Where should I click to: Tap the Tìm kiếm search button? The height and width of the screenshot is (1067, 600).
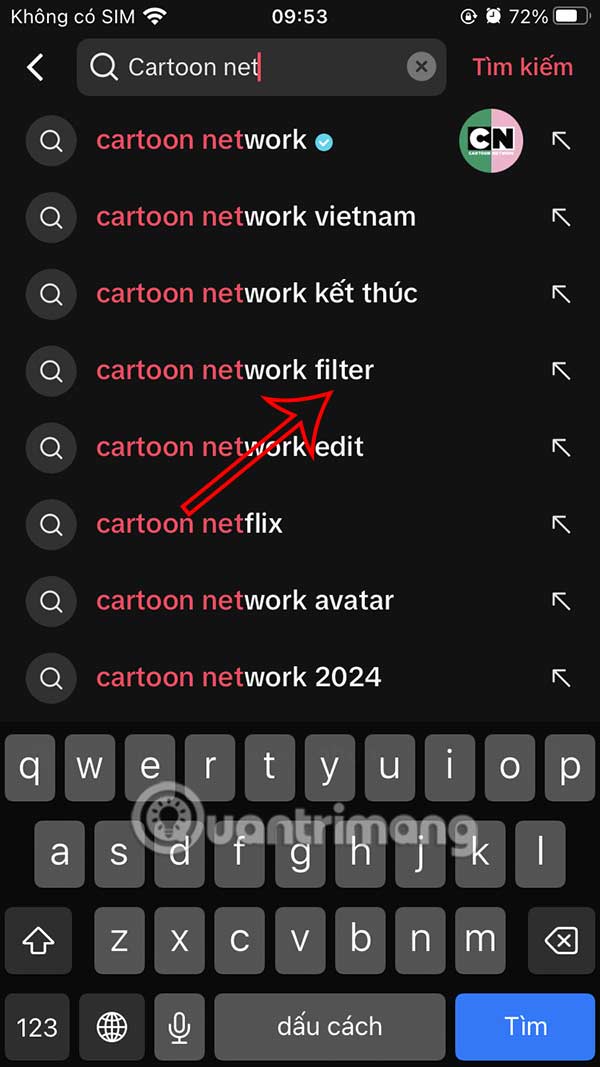pyautogui.click(x=522, y=67)
